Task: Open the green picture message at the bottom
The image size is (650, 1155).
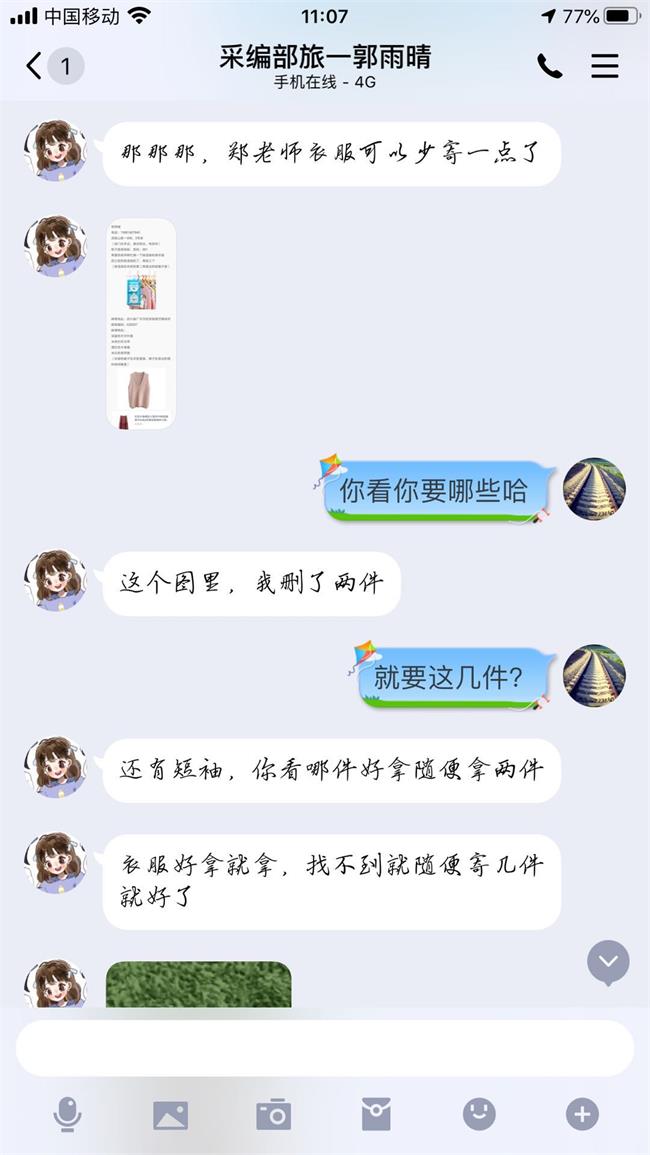Action: pyautogui.click(x=199, y=985)
